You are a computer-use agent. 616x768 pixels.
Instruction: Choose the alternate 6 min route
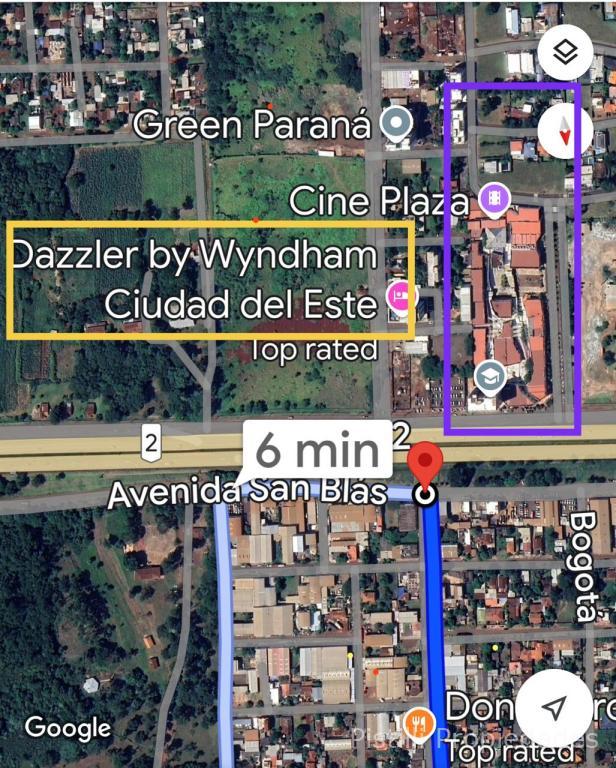click(318, 451)
